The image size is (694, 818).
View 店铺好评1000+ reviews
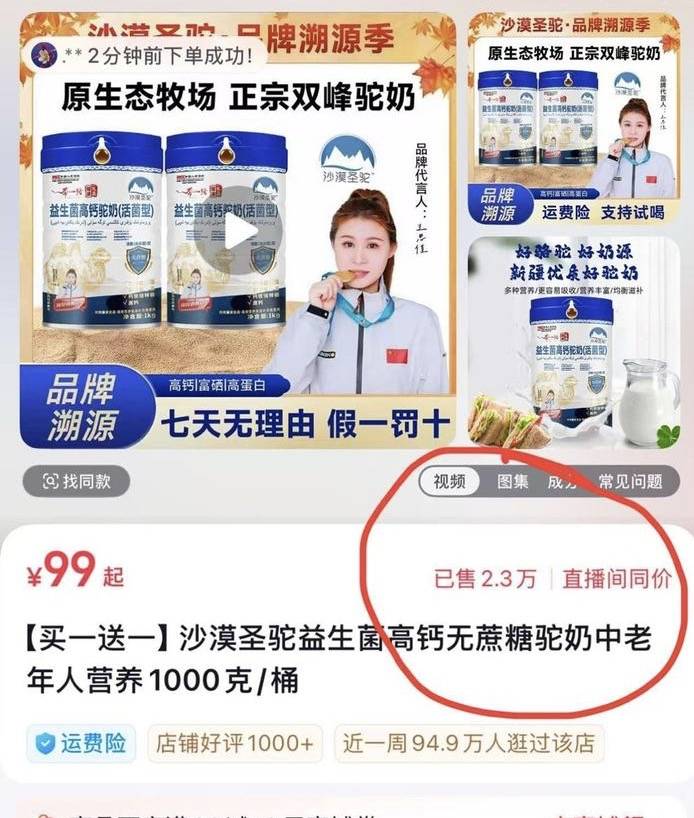point(236,743)
